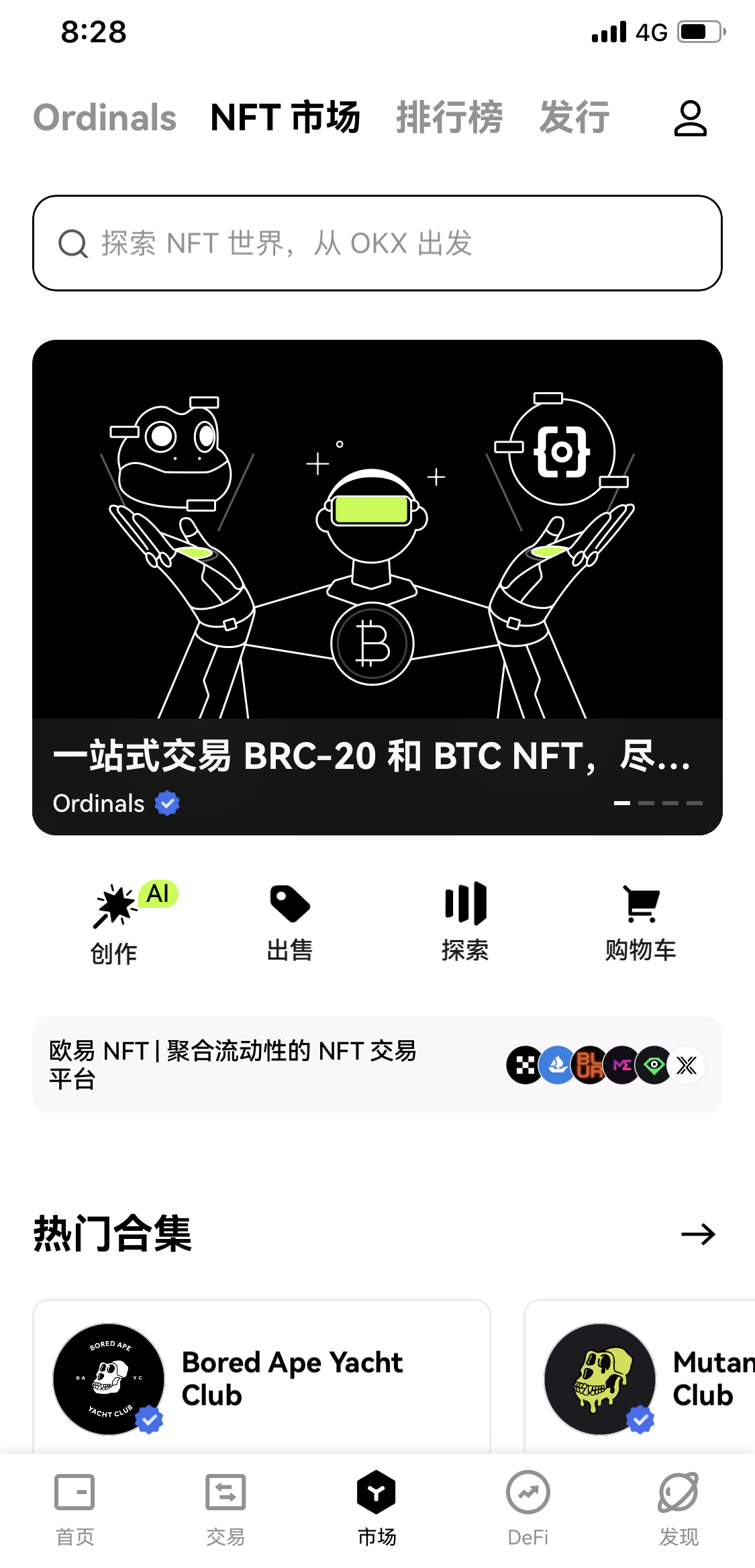The height and width of the screenshot is (1568, 755).
Task: Switch to the 发行 tab
Action: (574, 118)
